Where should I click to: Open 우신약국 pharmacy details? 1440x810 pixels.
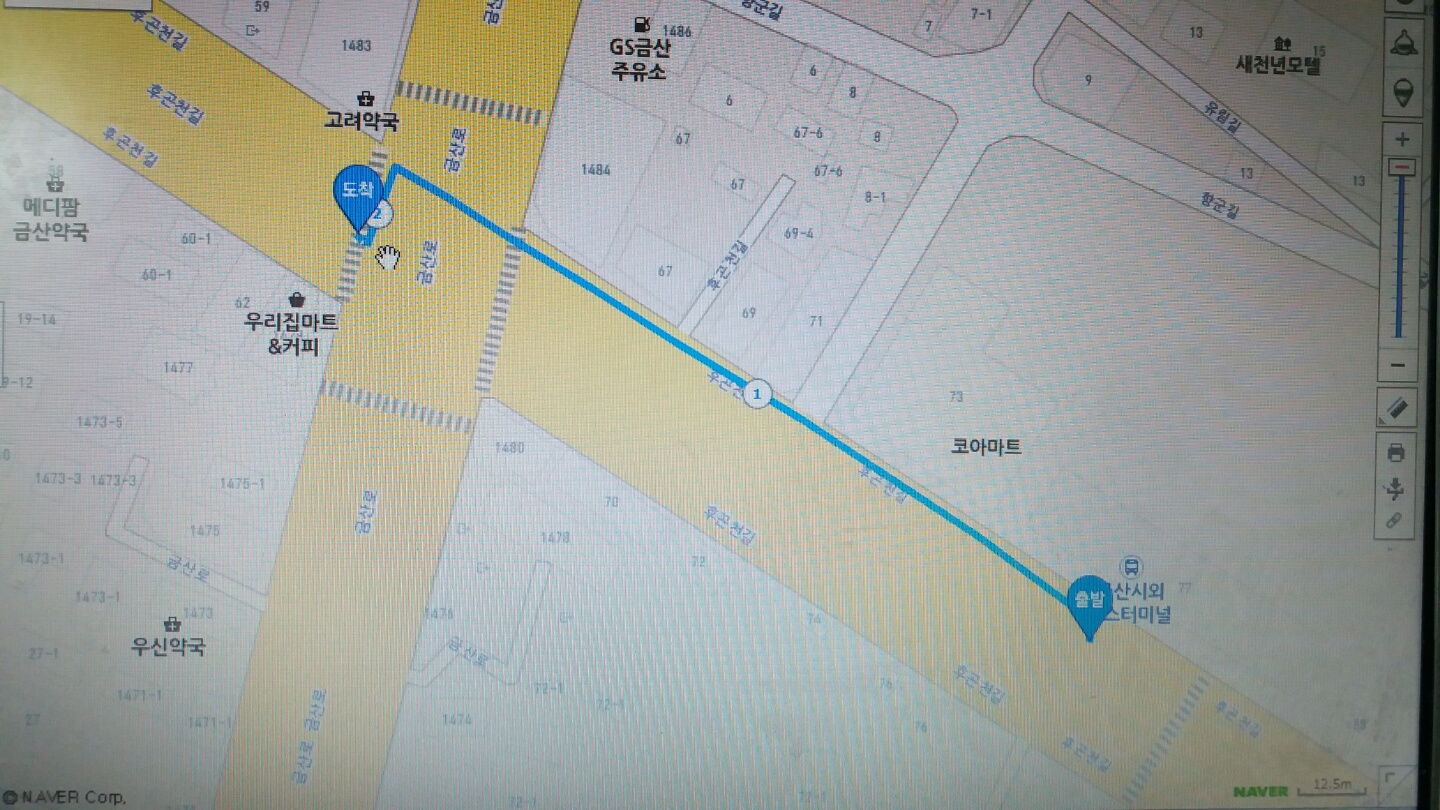pyautogui.click(x=168, y=646)
